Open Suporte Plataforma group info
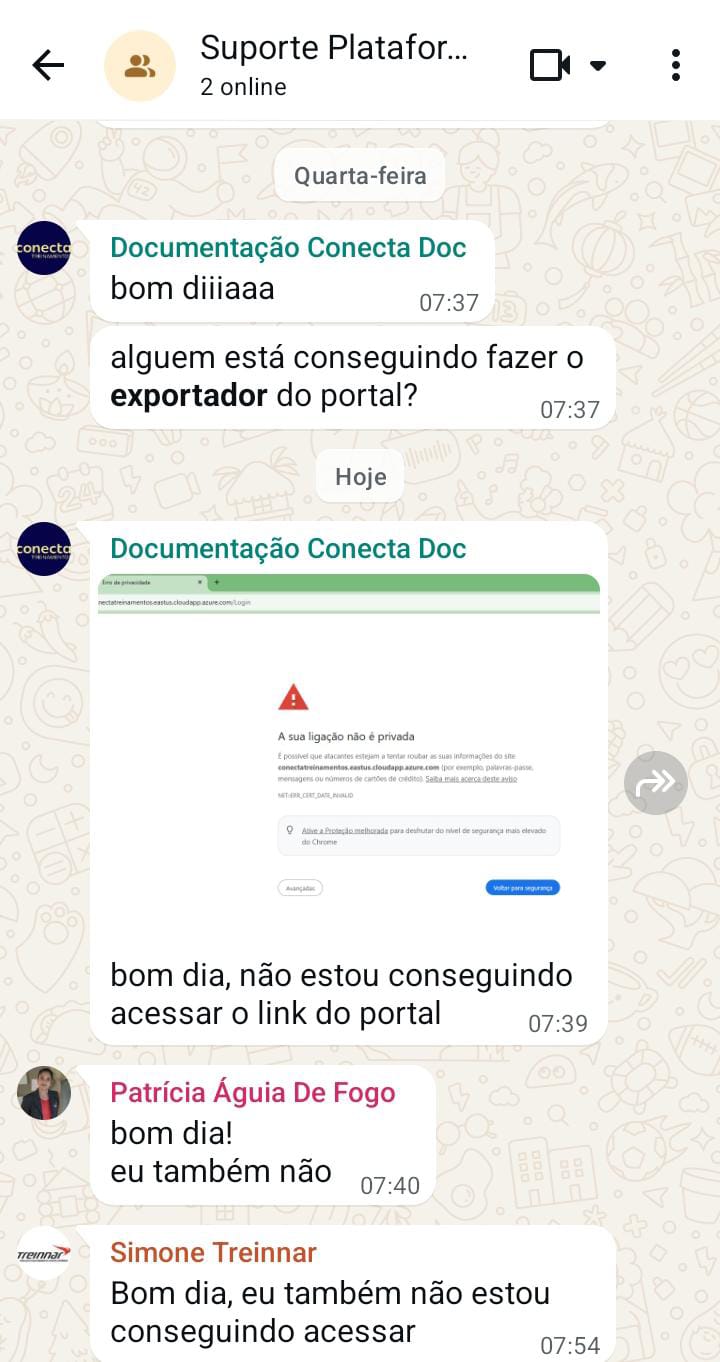 pos(333,64)
